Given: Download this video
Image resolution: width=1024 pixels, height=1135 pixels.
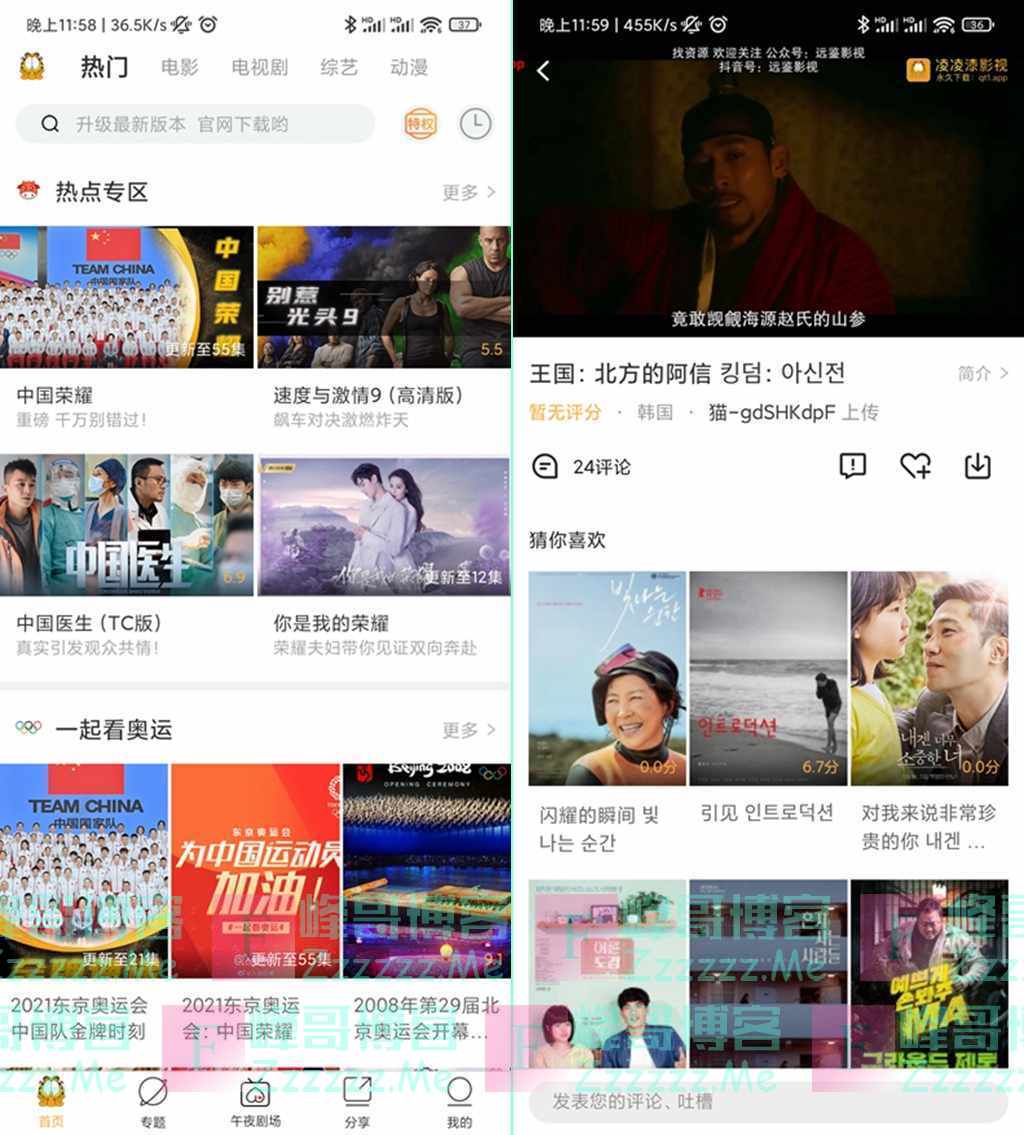Looking at the screenshot, I should [x=977, y=466].
